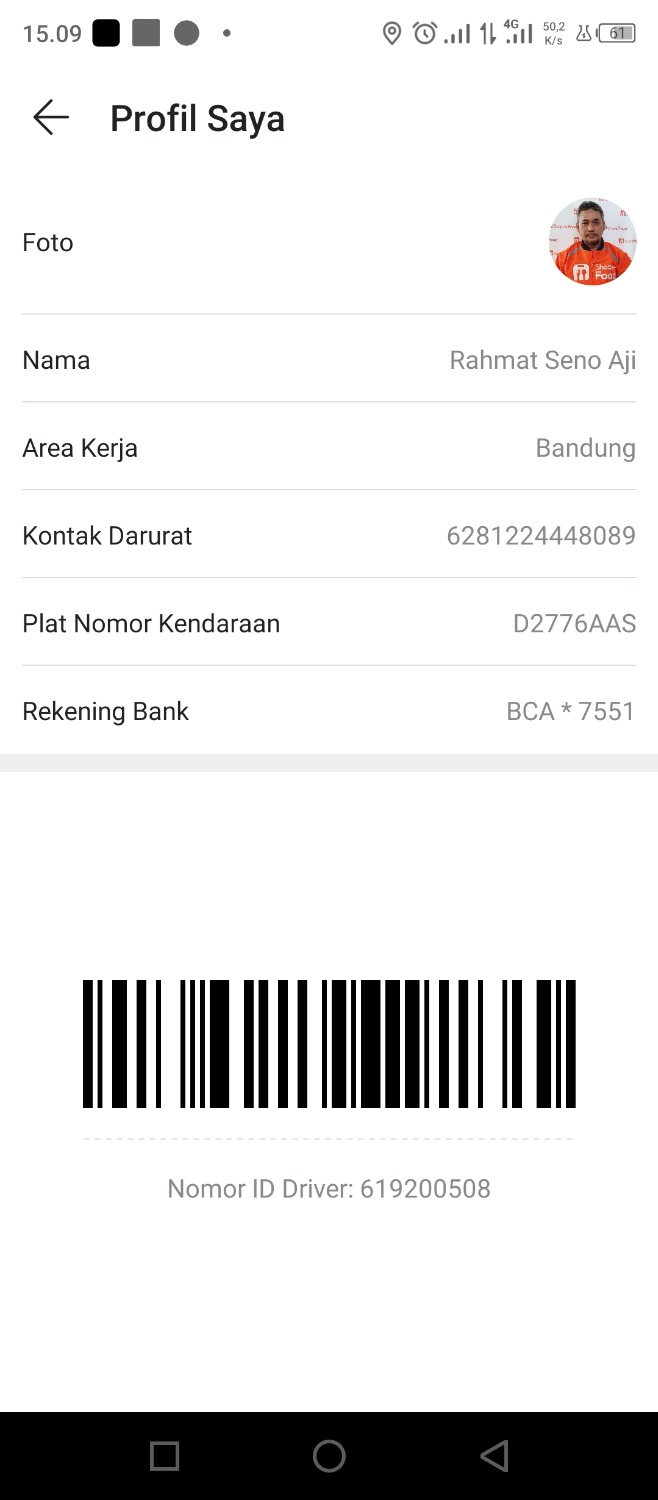Open the Plat Nomor Kendaraan row
Screen dimensions: 658x1500
(x=329, y=623)
